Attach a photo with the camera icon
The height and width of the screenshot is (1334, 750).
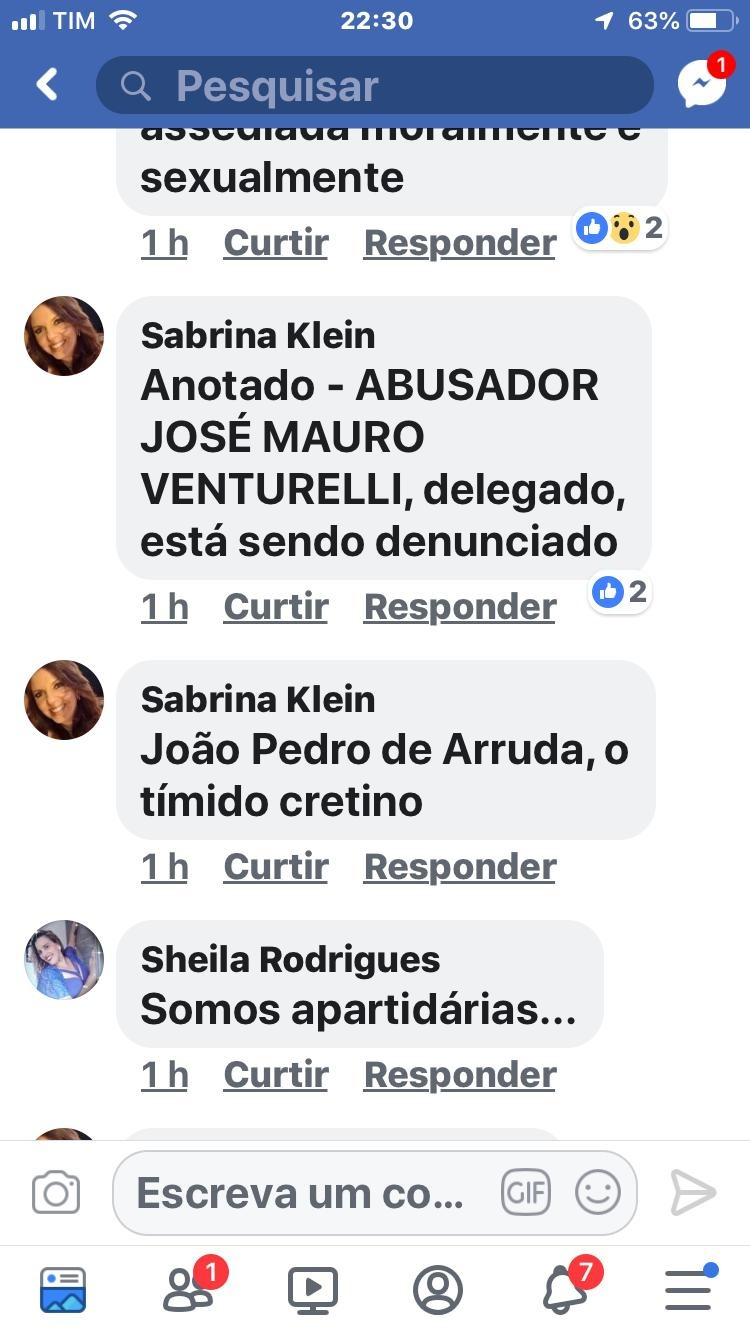[x=56, y=1192]
